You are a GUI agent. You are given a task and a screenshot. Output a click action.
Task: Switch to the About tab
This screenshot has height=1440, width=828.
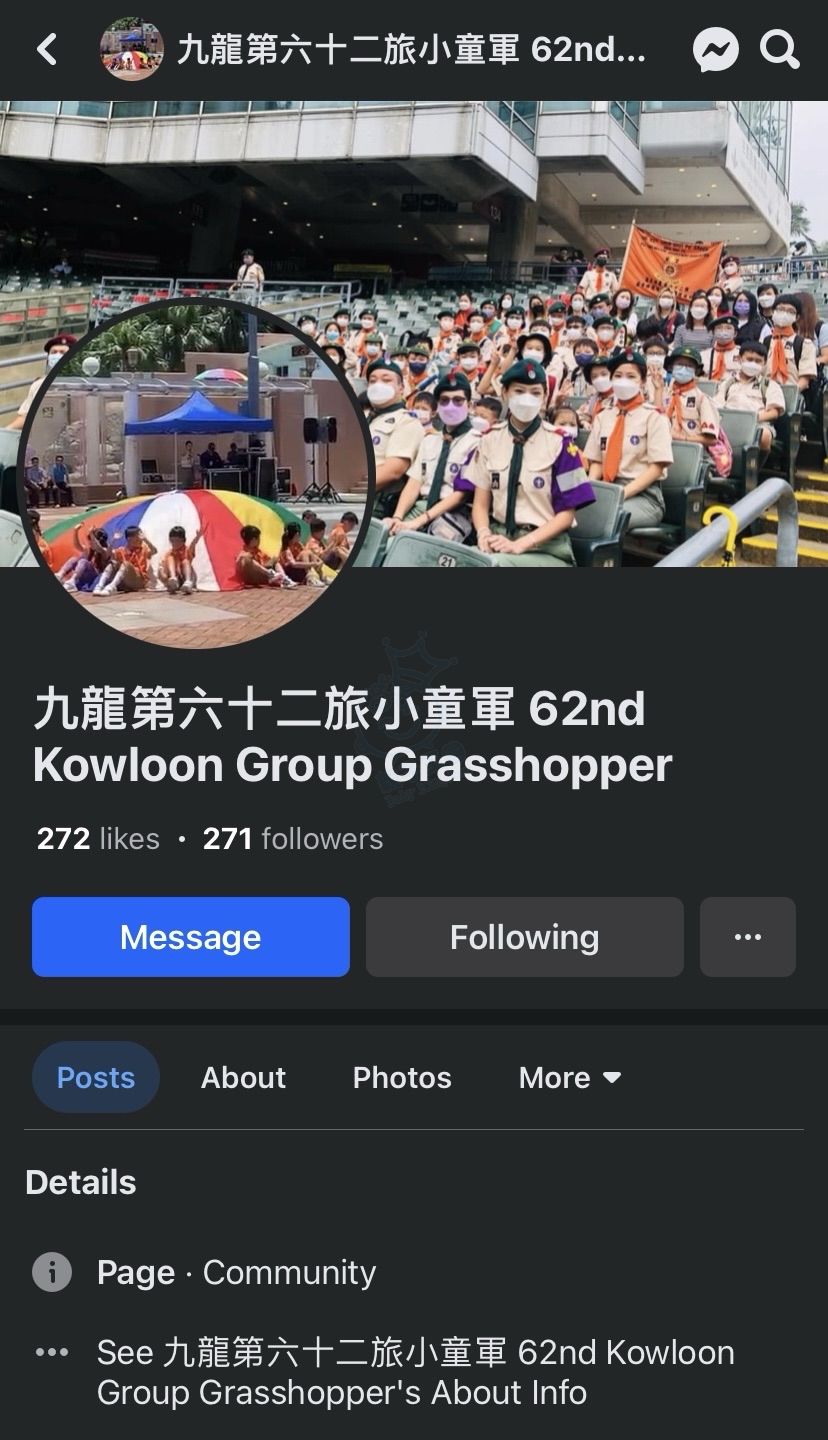[243, 1077]
